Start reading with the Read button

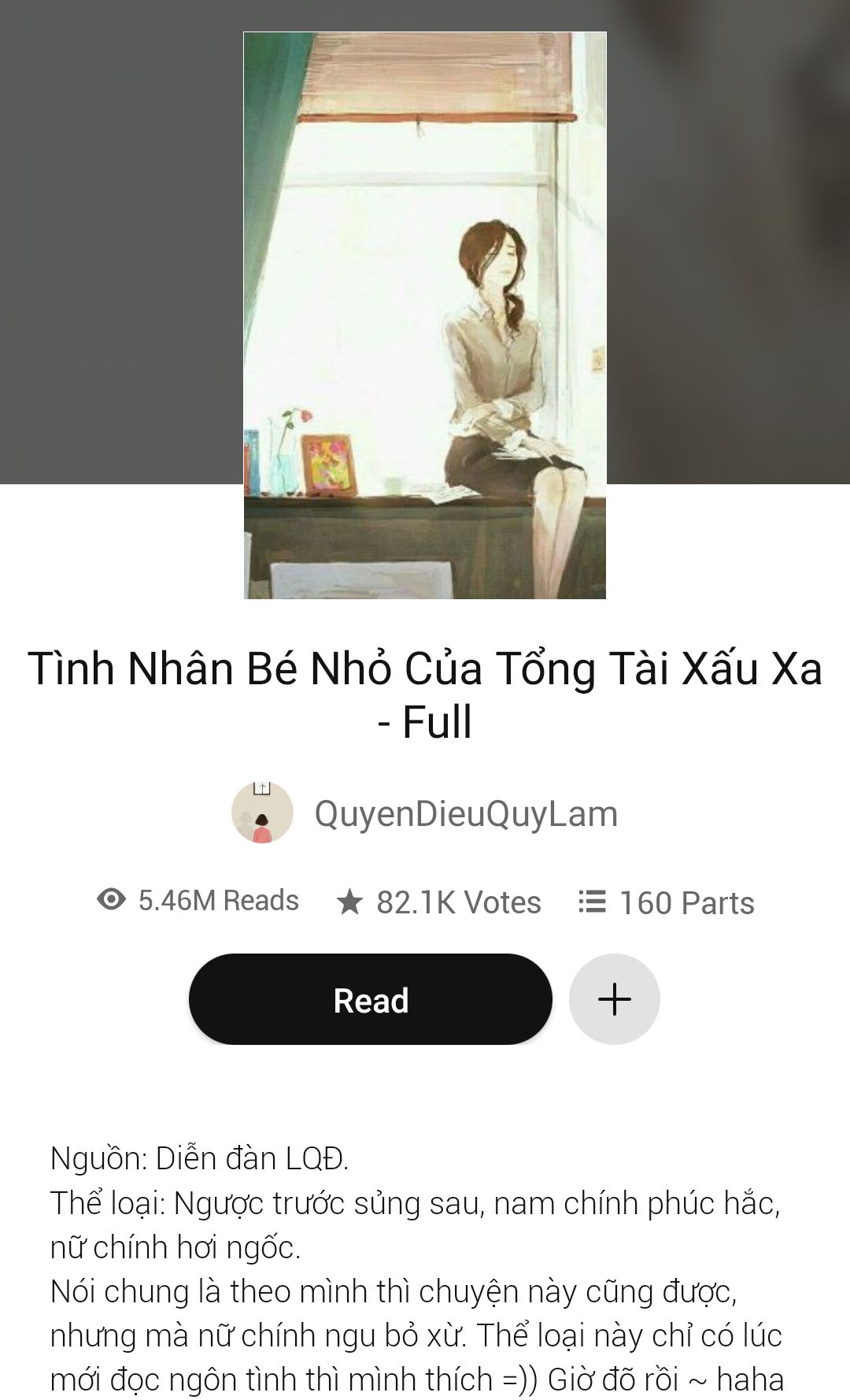pyautogui.click(x=370, y=999)
